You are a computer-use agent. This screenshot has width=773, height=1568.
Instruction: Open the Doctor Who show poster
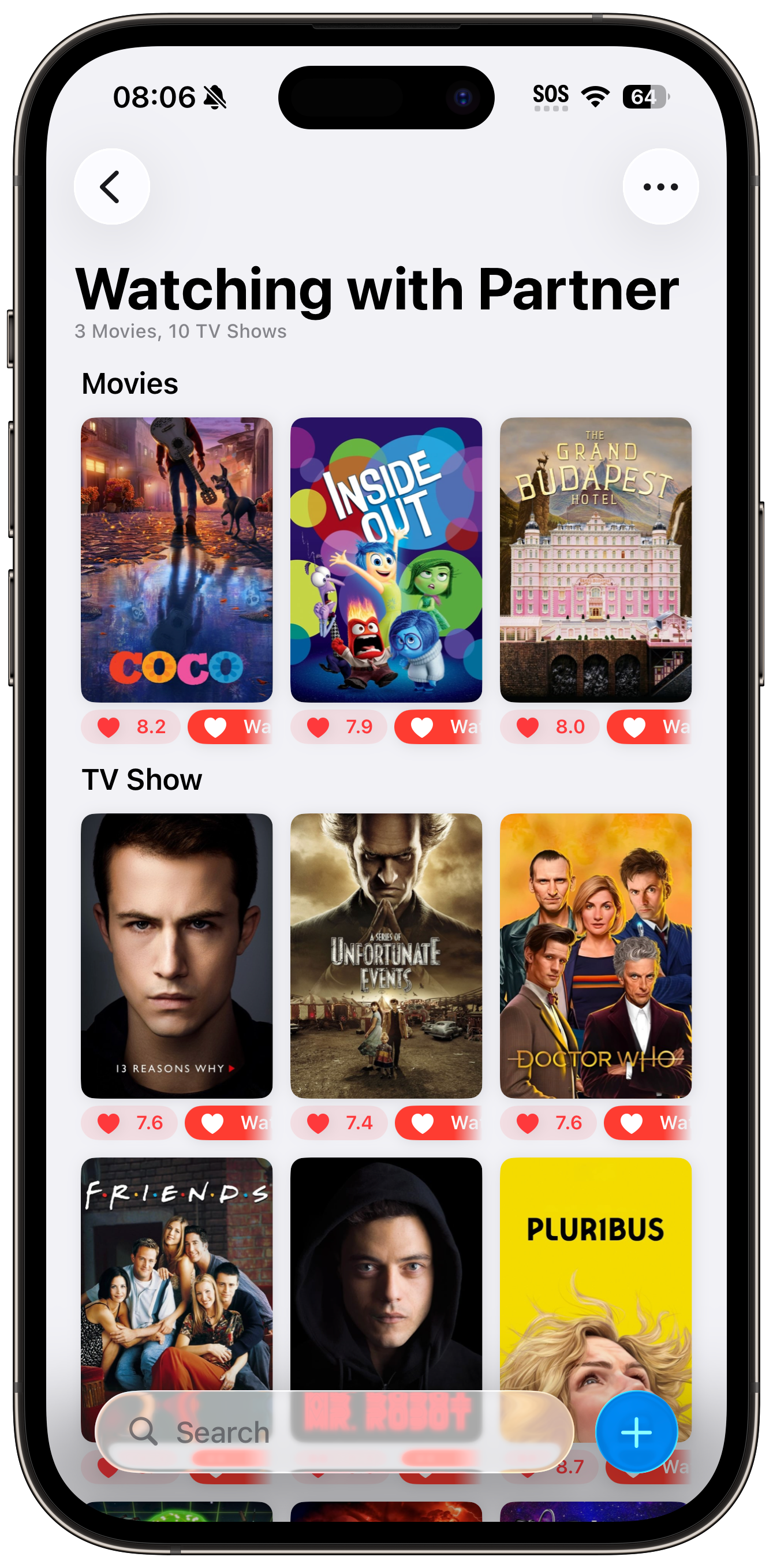[x=595, y=955]
